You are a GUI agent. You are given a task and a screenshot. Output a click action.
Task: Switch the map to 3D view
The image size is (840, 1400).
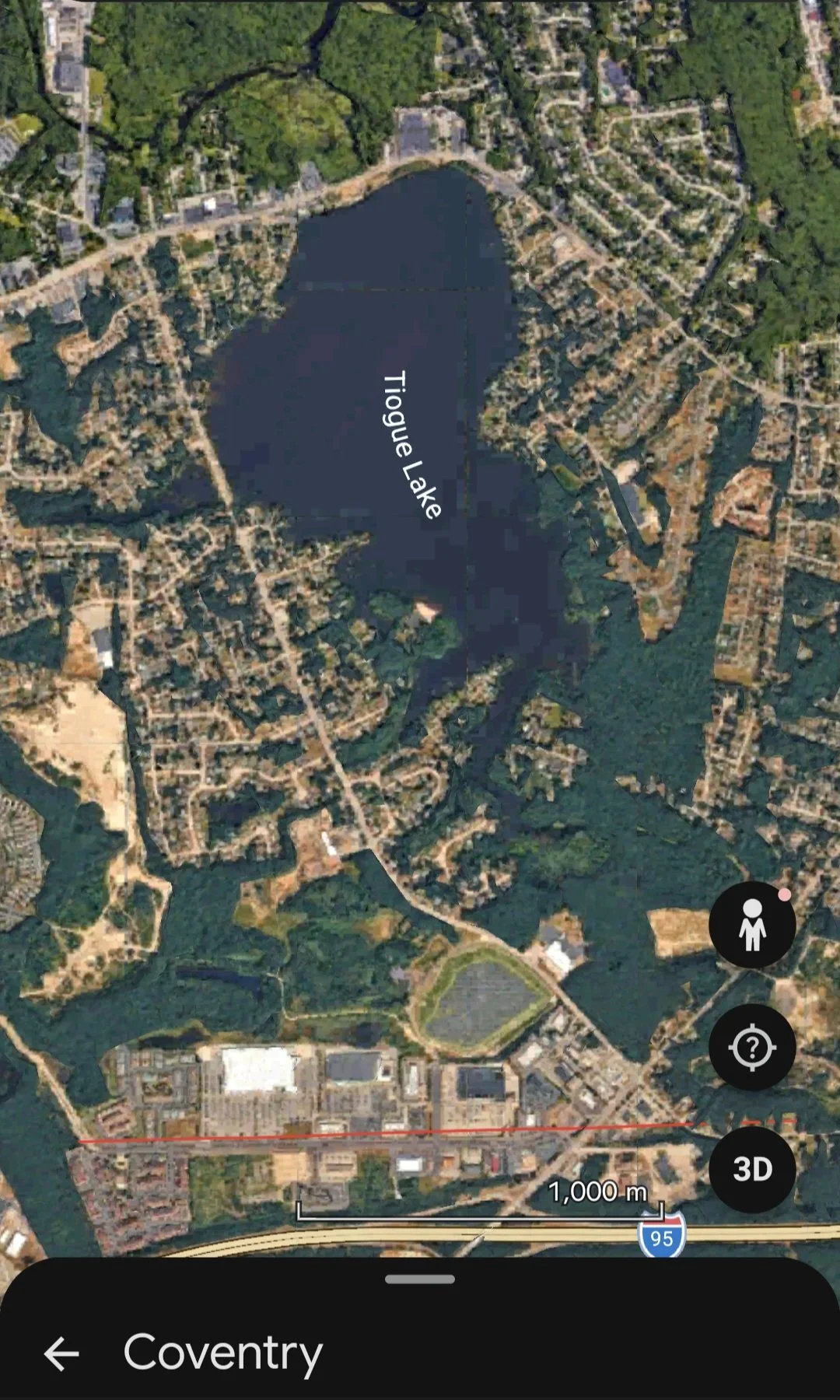pos(752,1169)
